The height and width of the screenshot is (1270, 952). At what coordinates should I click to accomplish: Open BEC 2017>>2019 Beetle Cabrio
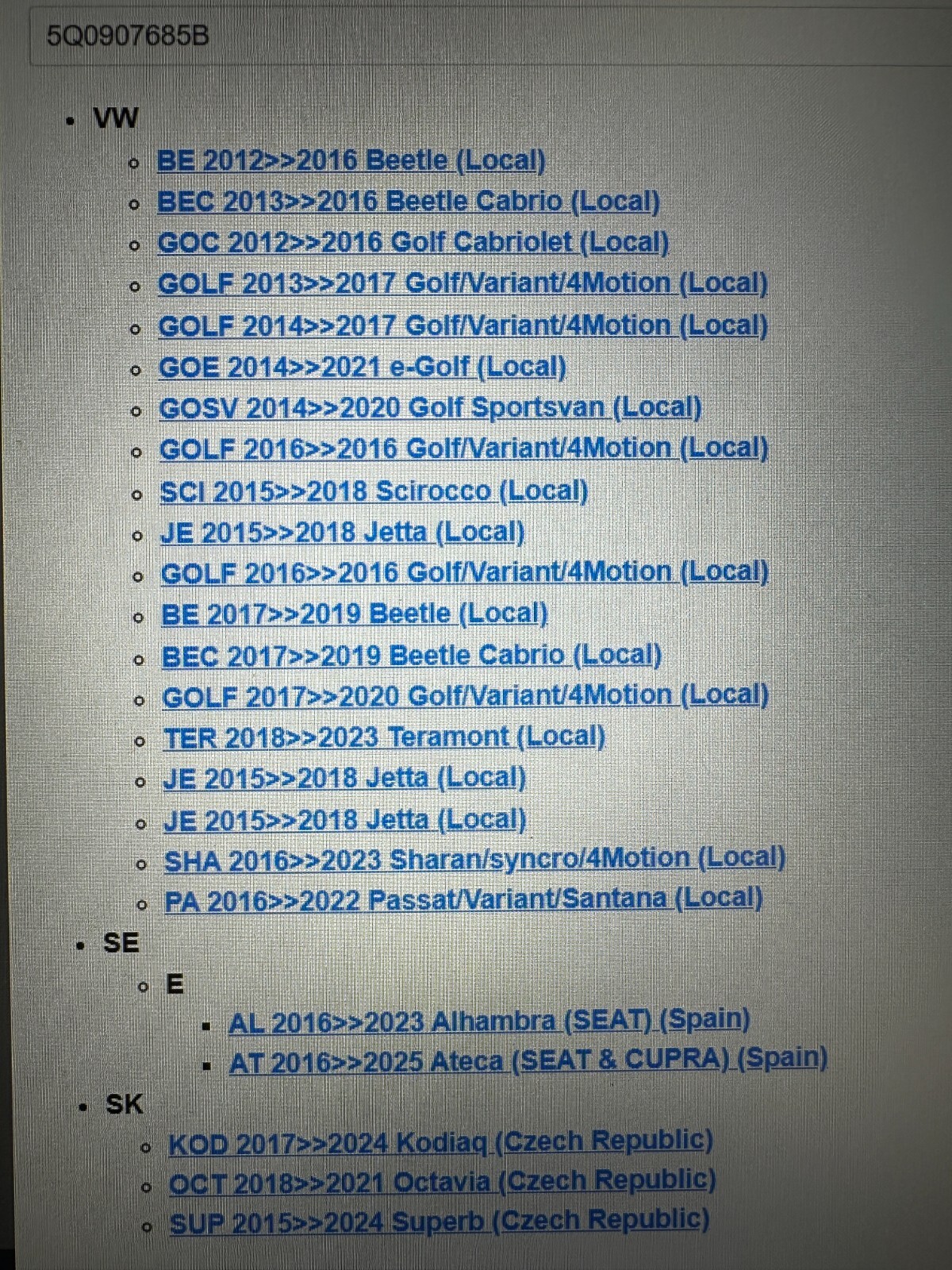click(x=411, y=656)
